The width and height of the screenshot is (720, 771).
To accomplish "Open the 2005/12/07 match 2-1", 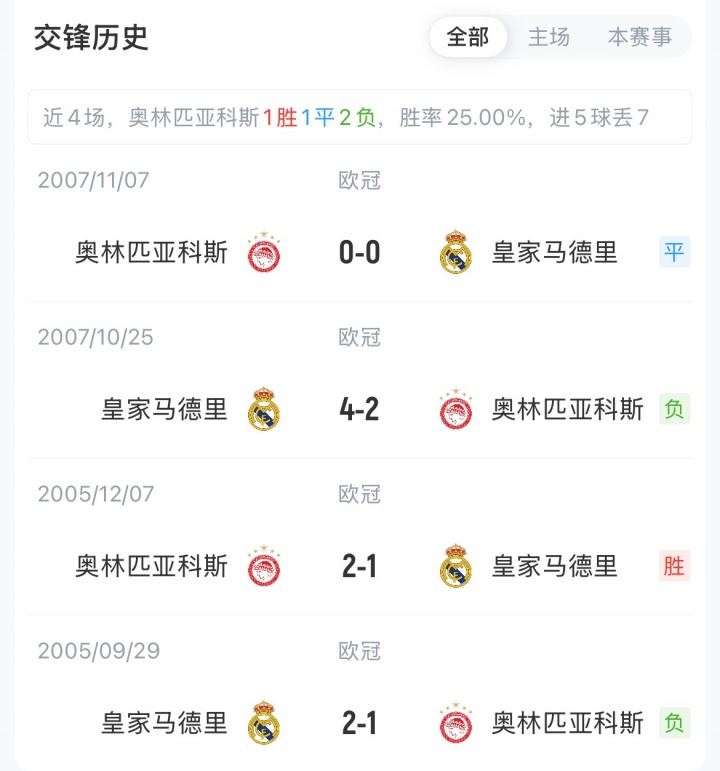I will [360, 566].
